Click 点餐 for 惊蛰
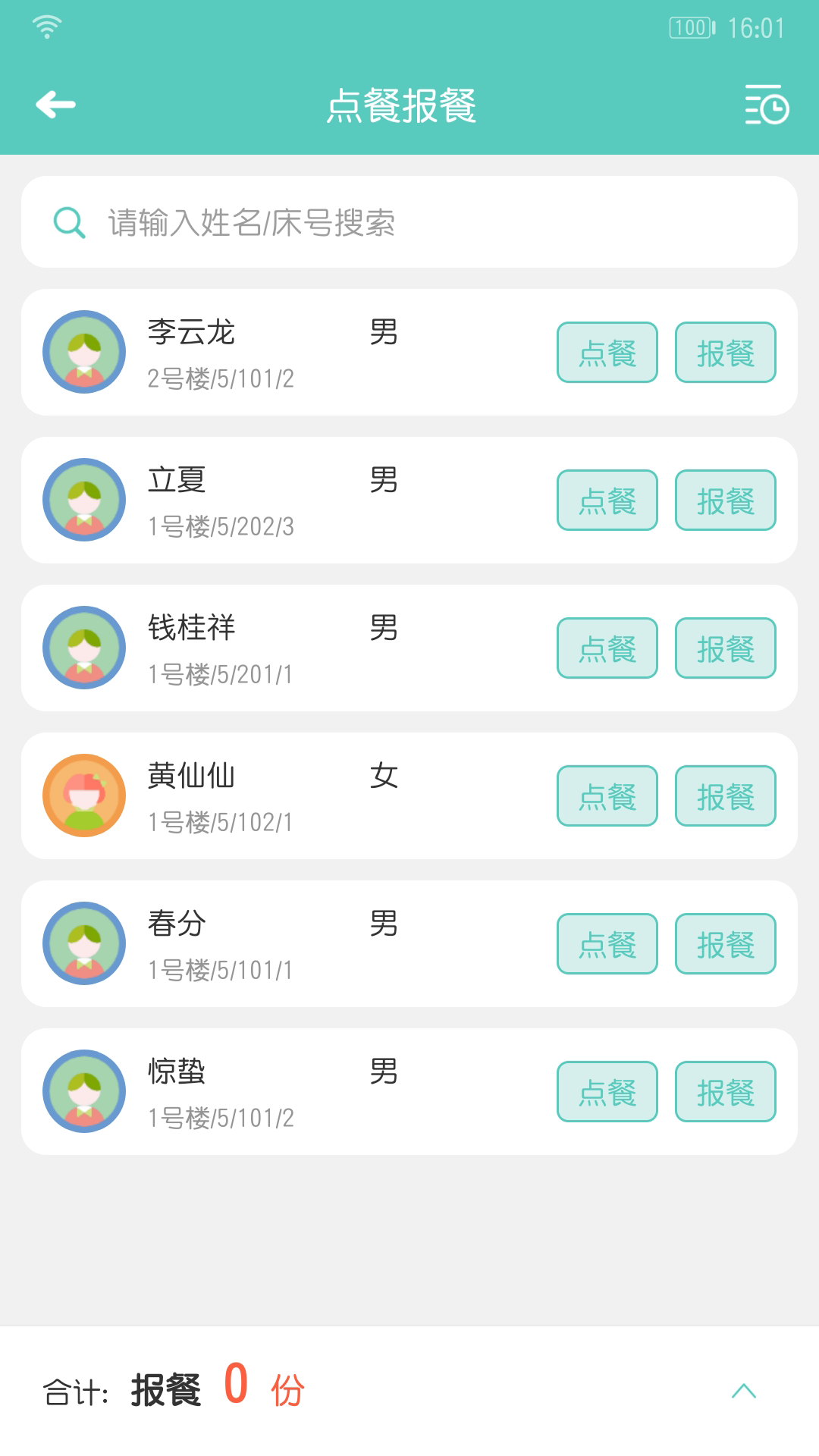Image resolution: width=819 pixels, height=1456 pixels. 606,1092
